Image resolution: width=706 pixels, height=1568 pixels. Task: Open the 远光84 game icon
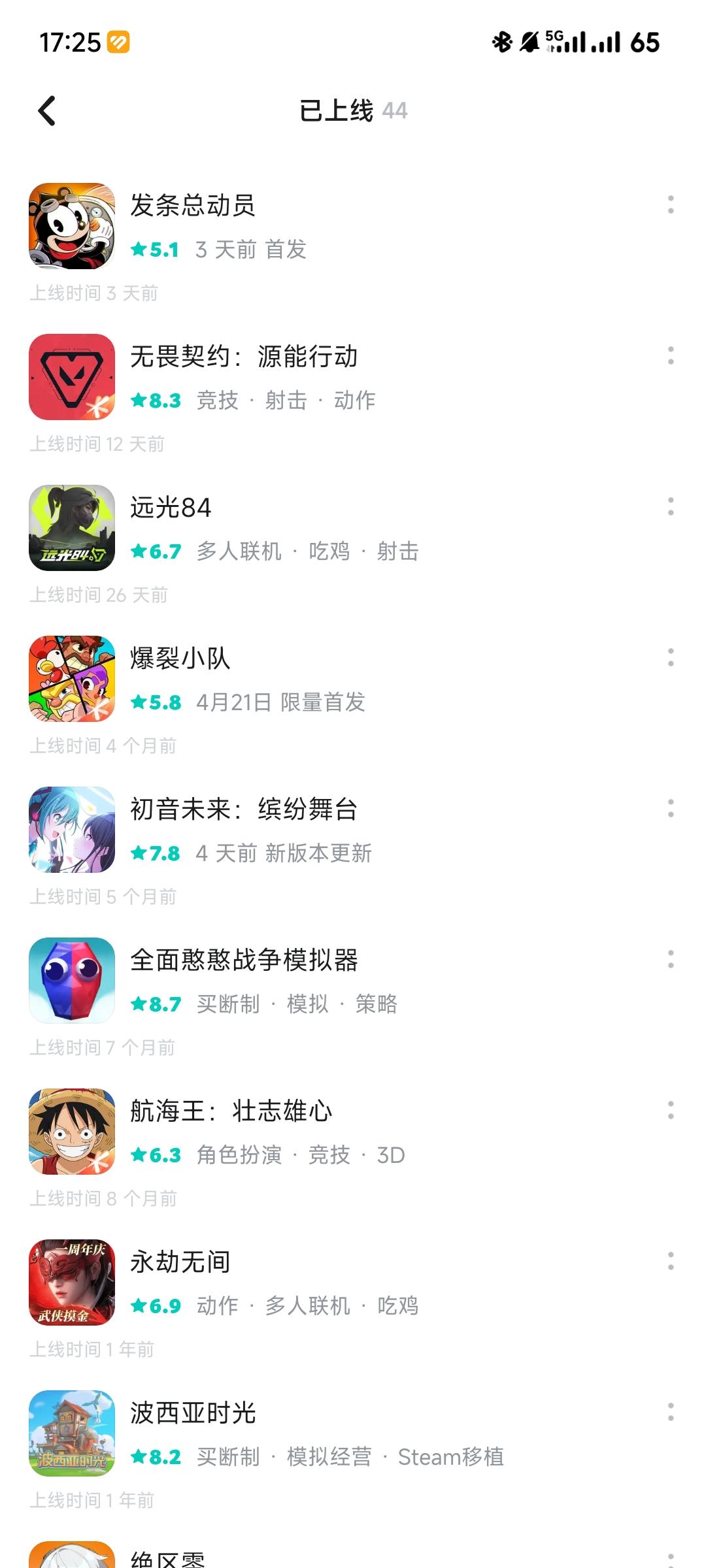point(73,529)
